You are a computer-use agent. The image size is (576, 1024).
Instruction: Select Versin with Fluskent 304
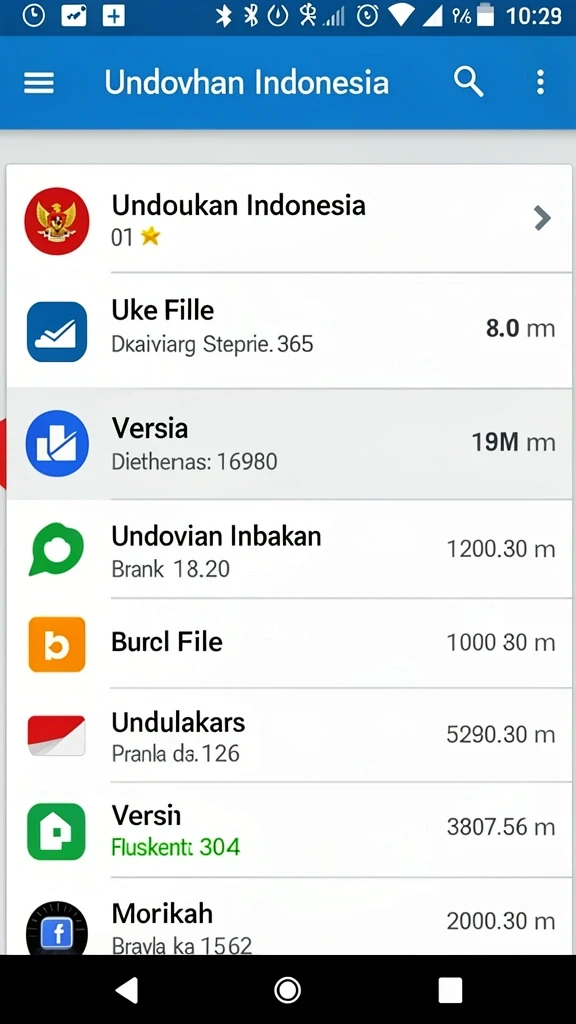(289, 830)
